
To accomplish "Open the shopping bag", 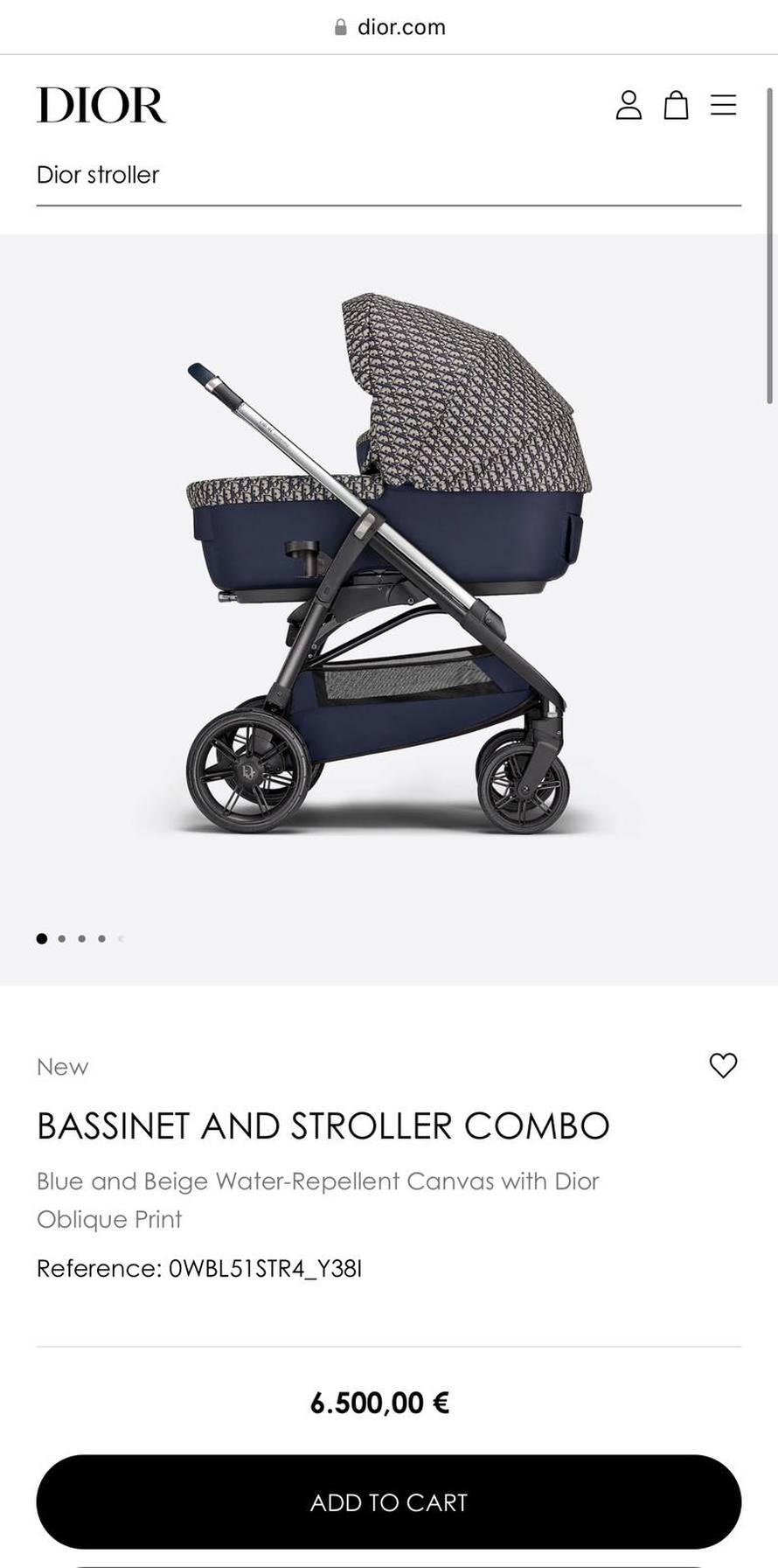I will tap(676, 105).
